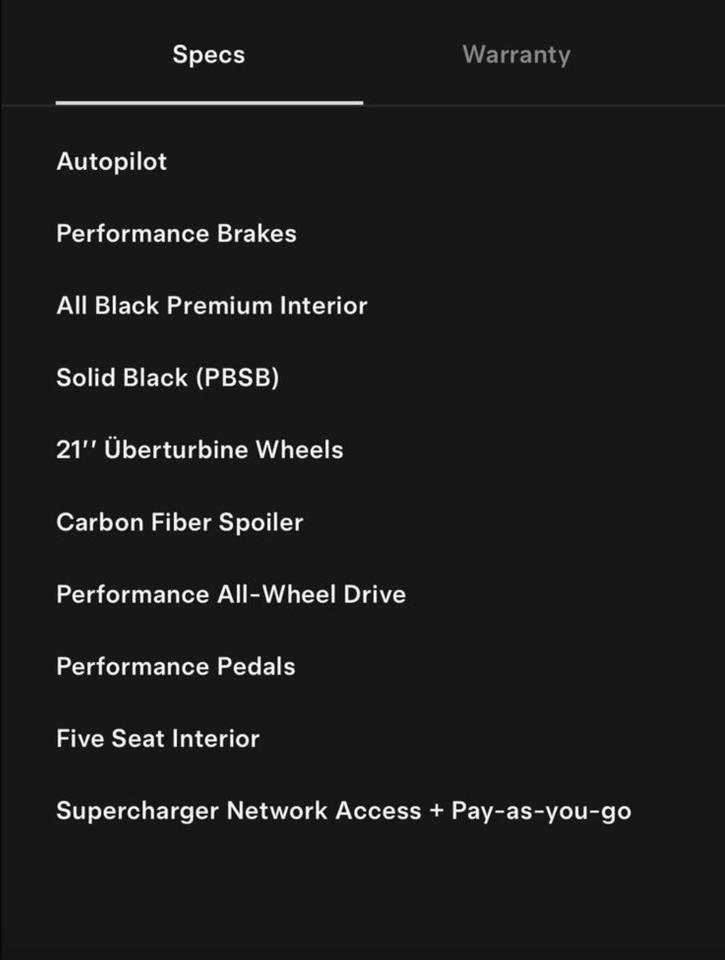The height and width of the screenshot is (960, 725).
Task: Tap the Warranty heading label
Action: [516, 55]
